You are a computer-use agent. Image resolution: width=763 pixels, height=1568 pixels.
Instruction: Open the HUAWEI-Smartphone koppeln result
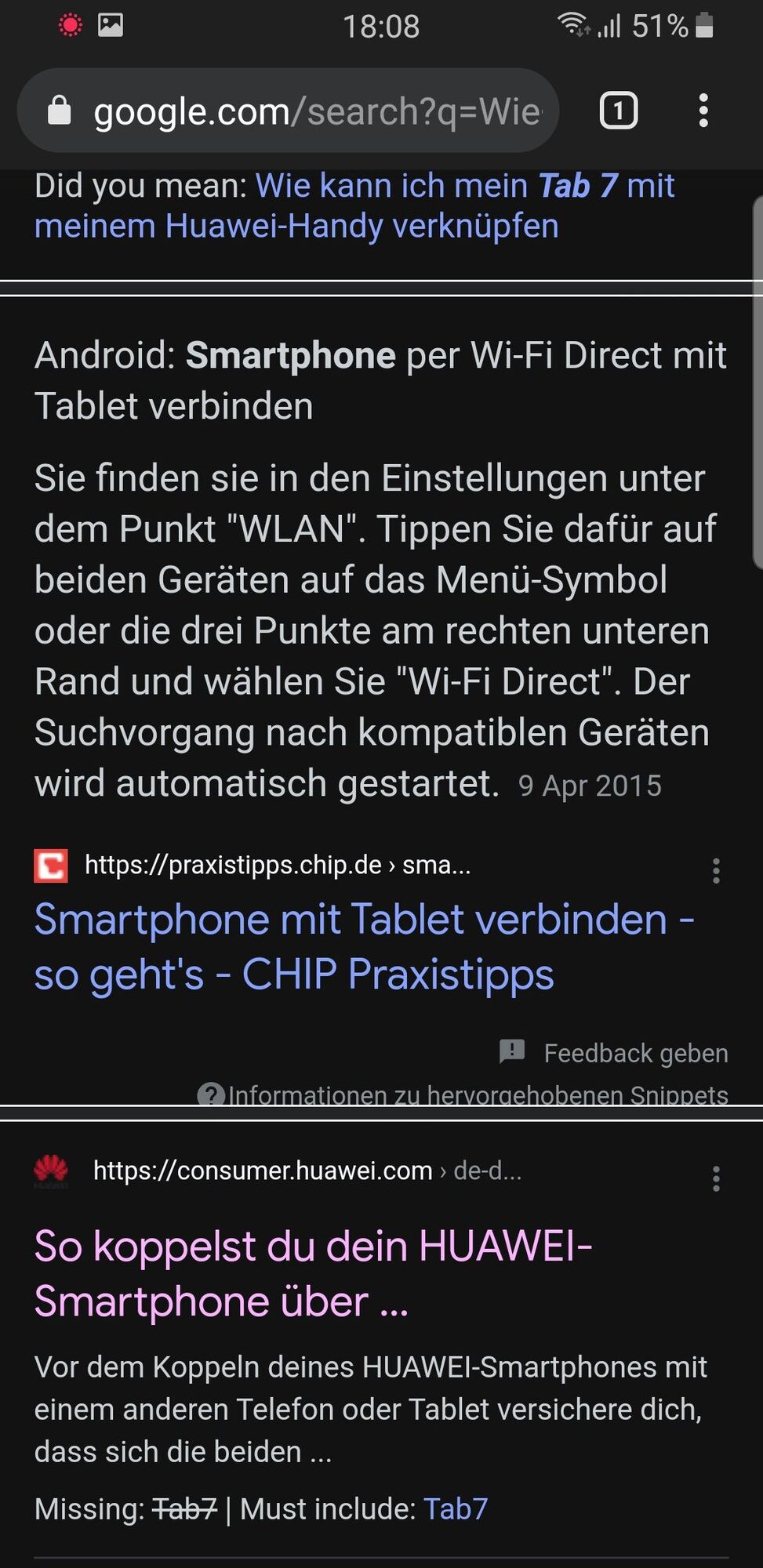click(x=314, y=1273)
